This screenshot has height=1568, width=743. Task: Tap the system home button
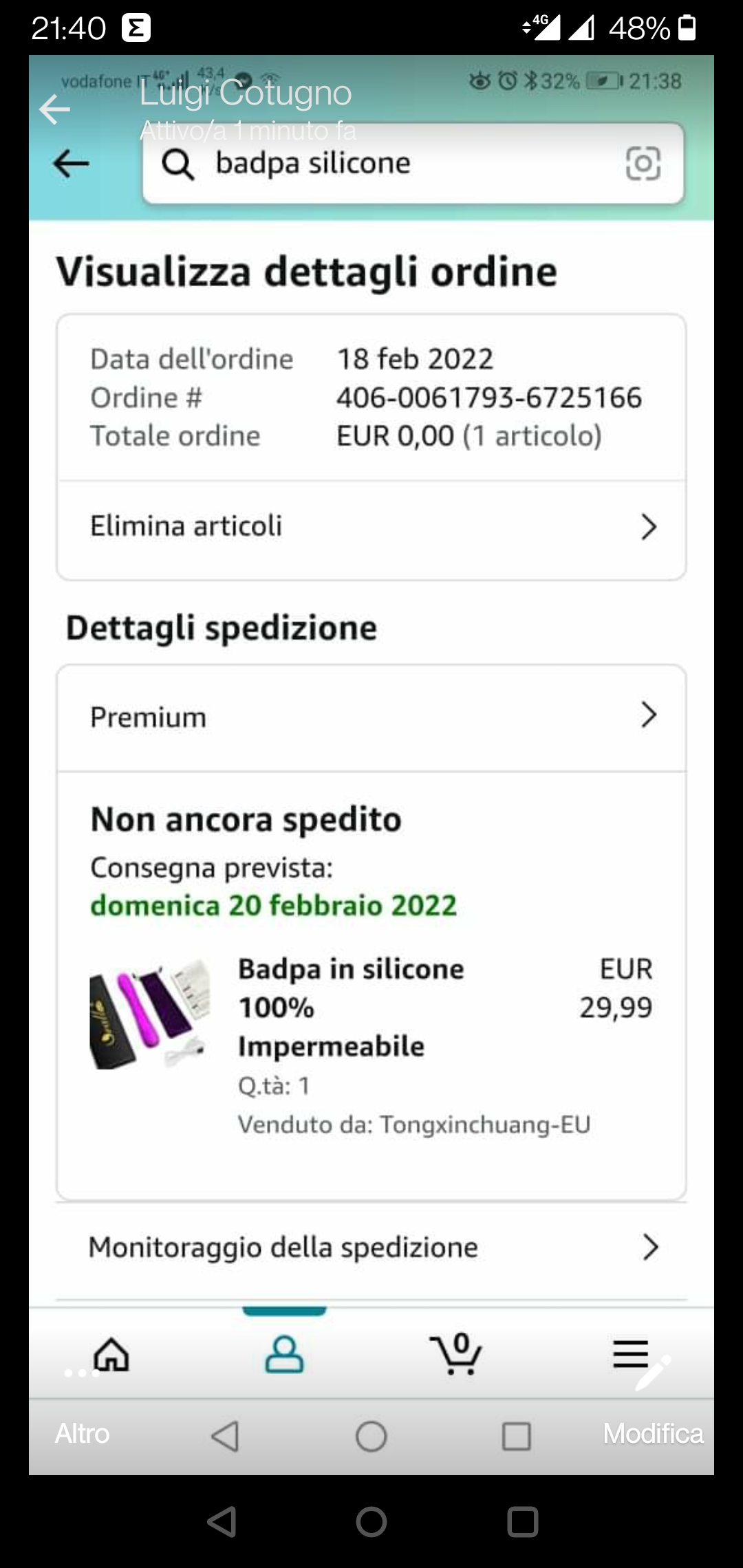click(371, 1522)
